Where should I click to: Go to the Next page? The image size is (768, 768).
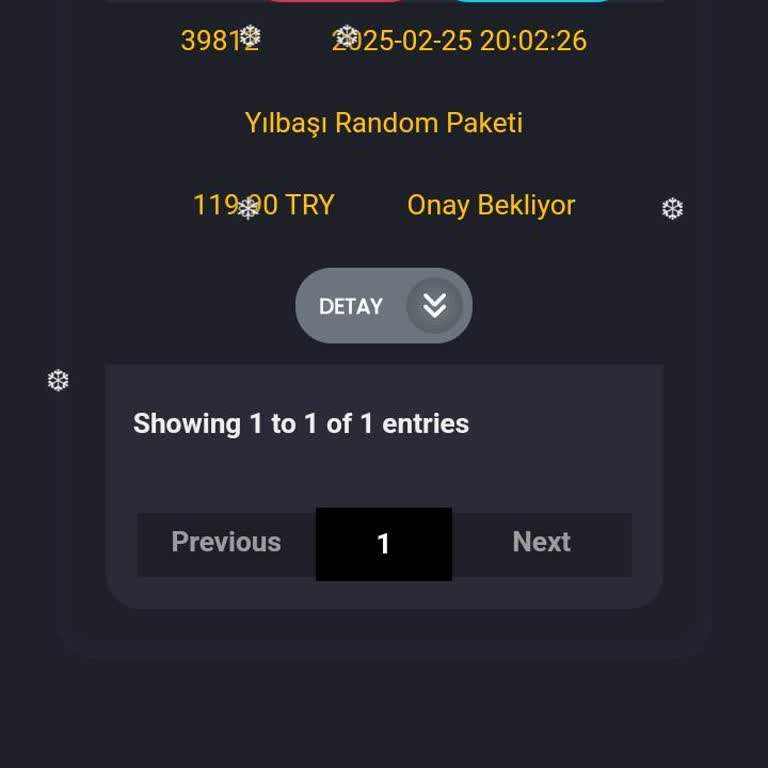[x=541, y=543]
